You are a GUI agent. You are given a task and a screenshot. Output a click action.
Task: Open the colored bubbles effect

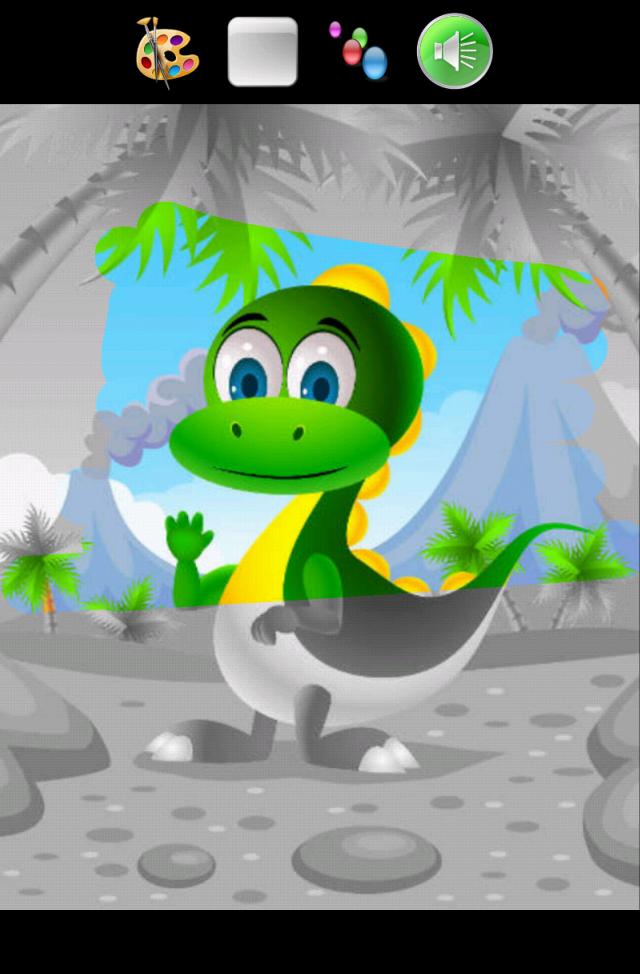pyautogui.click(x=357, y=51)
